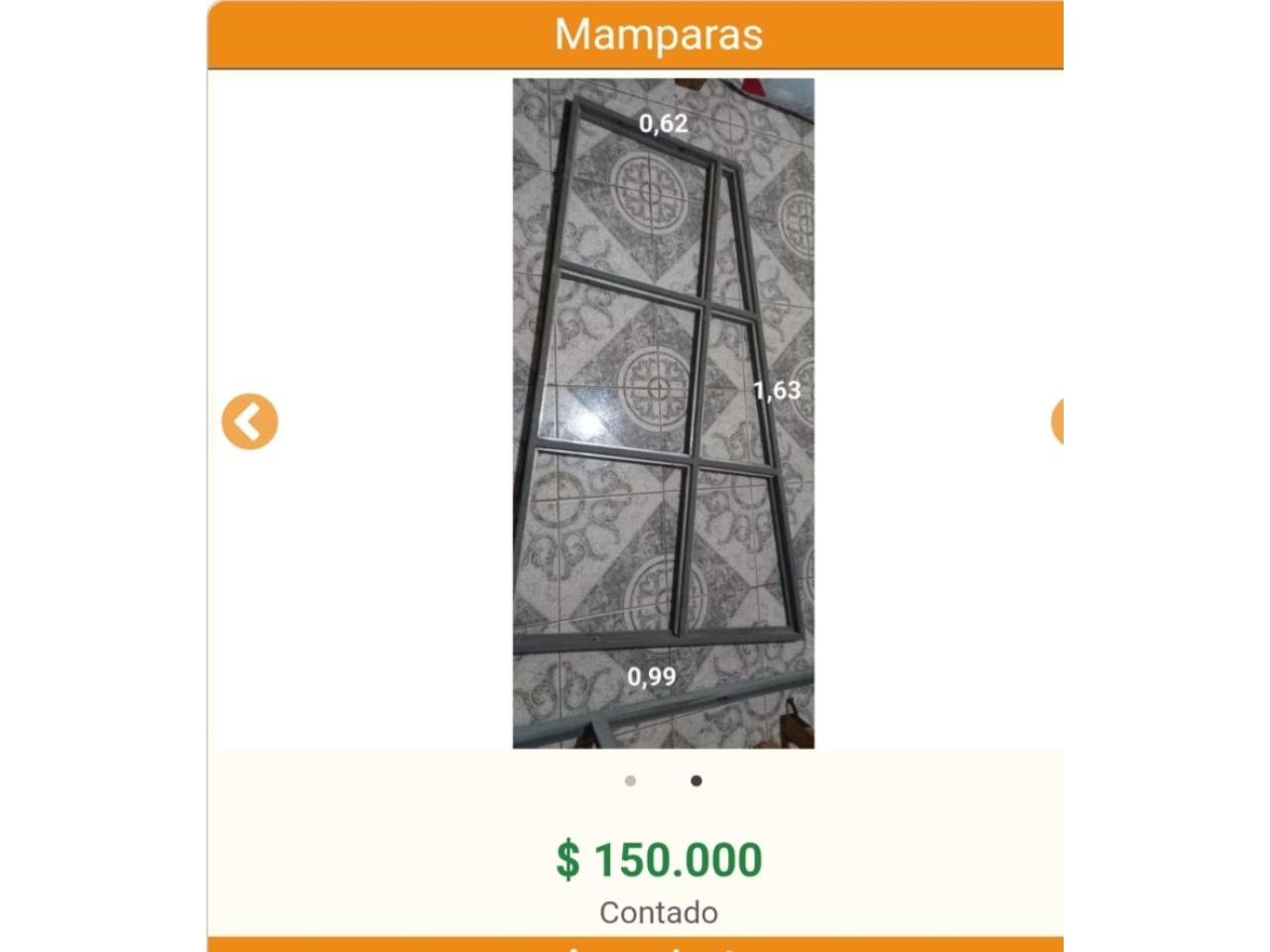The width and height of the screenshot is (1270, 952).
Task: Select the first carousel page dot
Action: point(630,781)
